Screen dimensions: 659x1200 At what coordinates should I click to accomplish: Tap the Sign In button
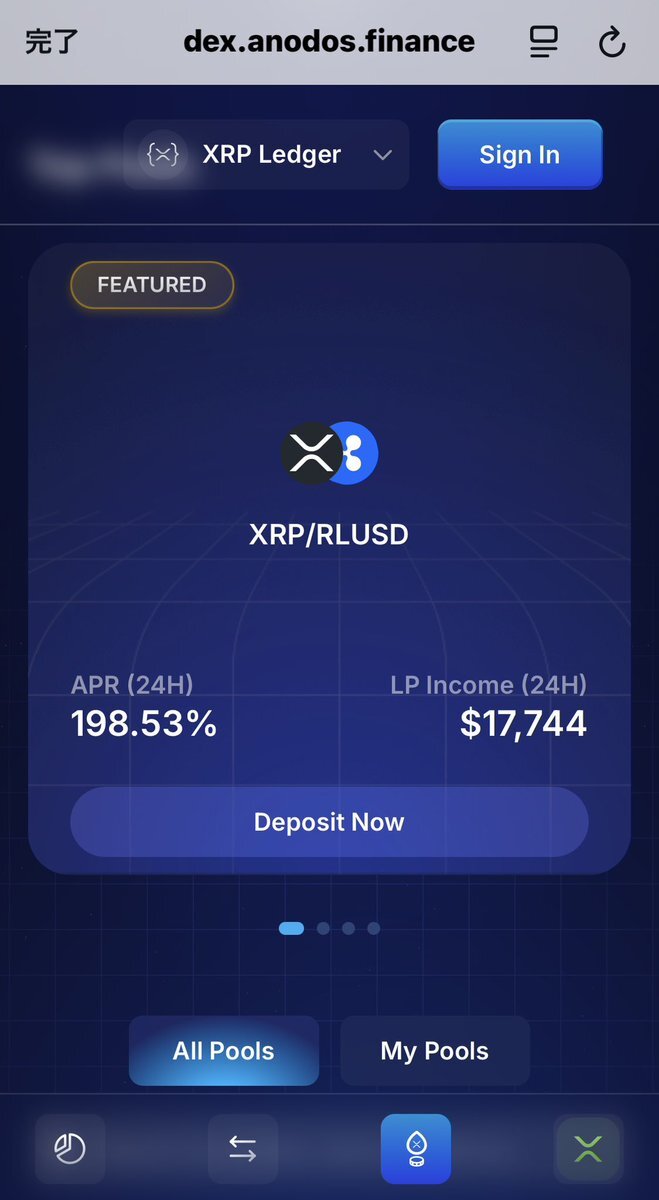[519, 155]
